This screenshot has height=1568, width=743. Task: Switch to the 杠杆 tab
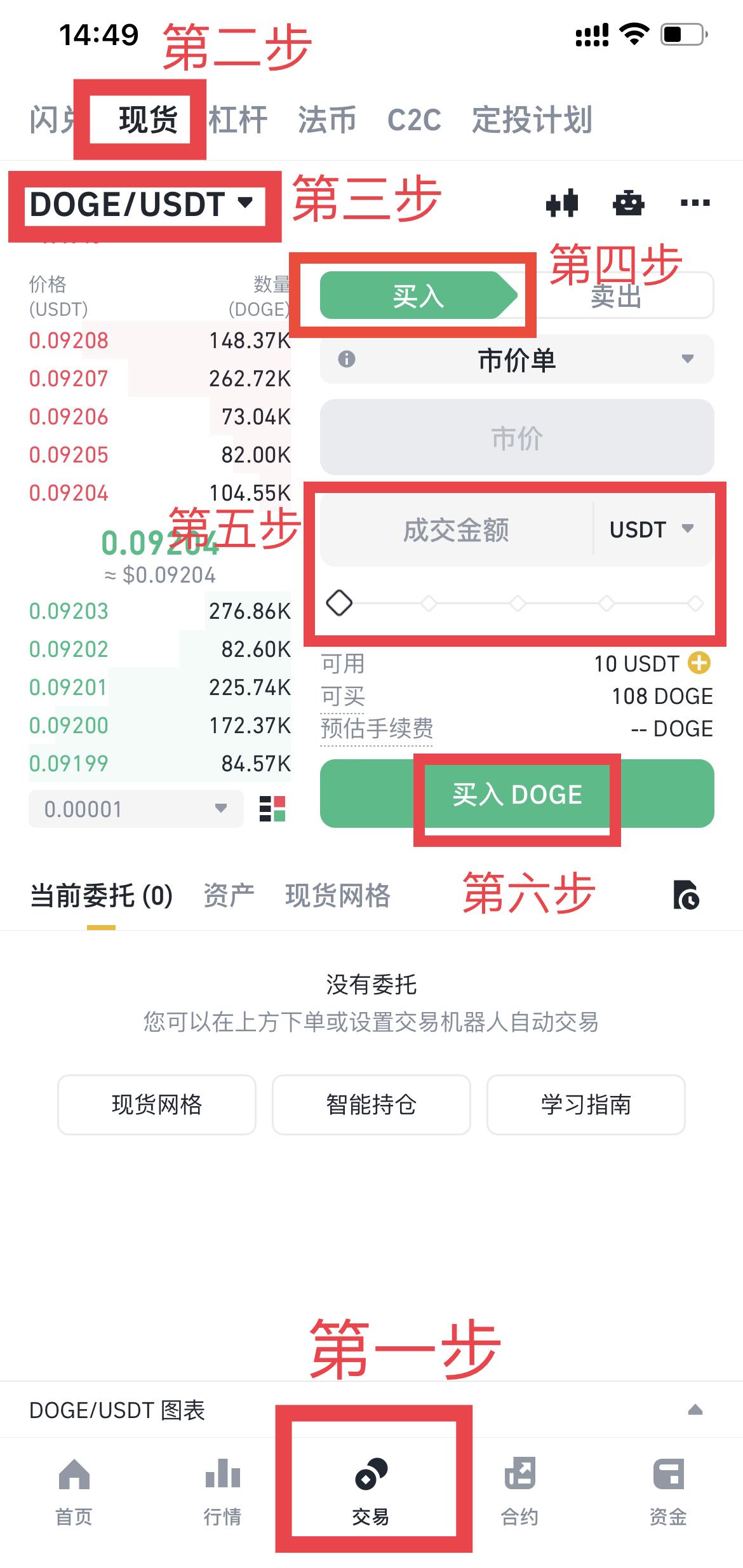pyautogui.click(x=239, y=119)
